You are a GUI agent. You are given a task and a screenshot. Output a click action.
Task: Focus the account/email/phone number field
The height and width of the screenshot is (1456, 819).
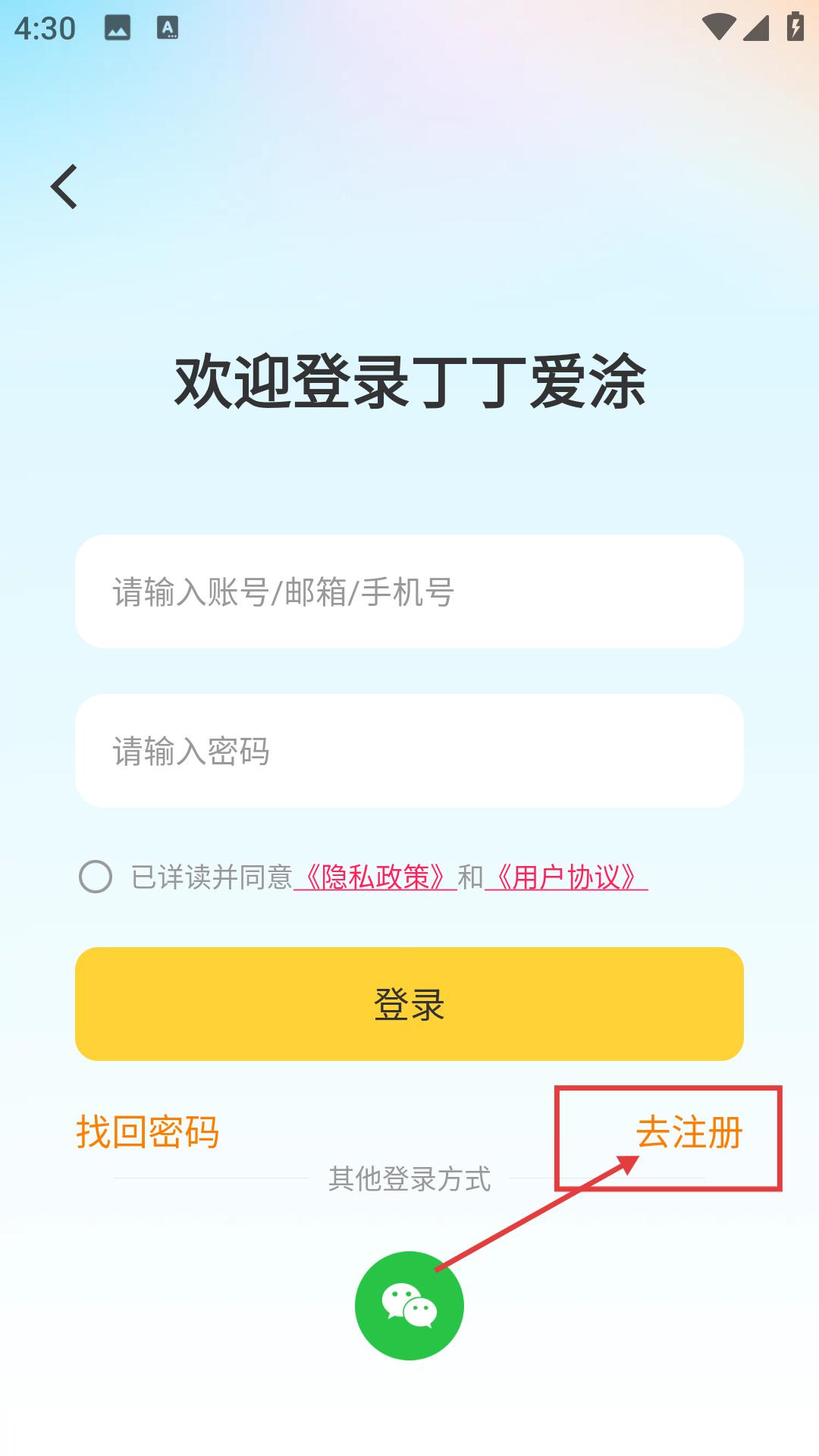409,592
